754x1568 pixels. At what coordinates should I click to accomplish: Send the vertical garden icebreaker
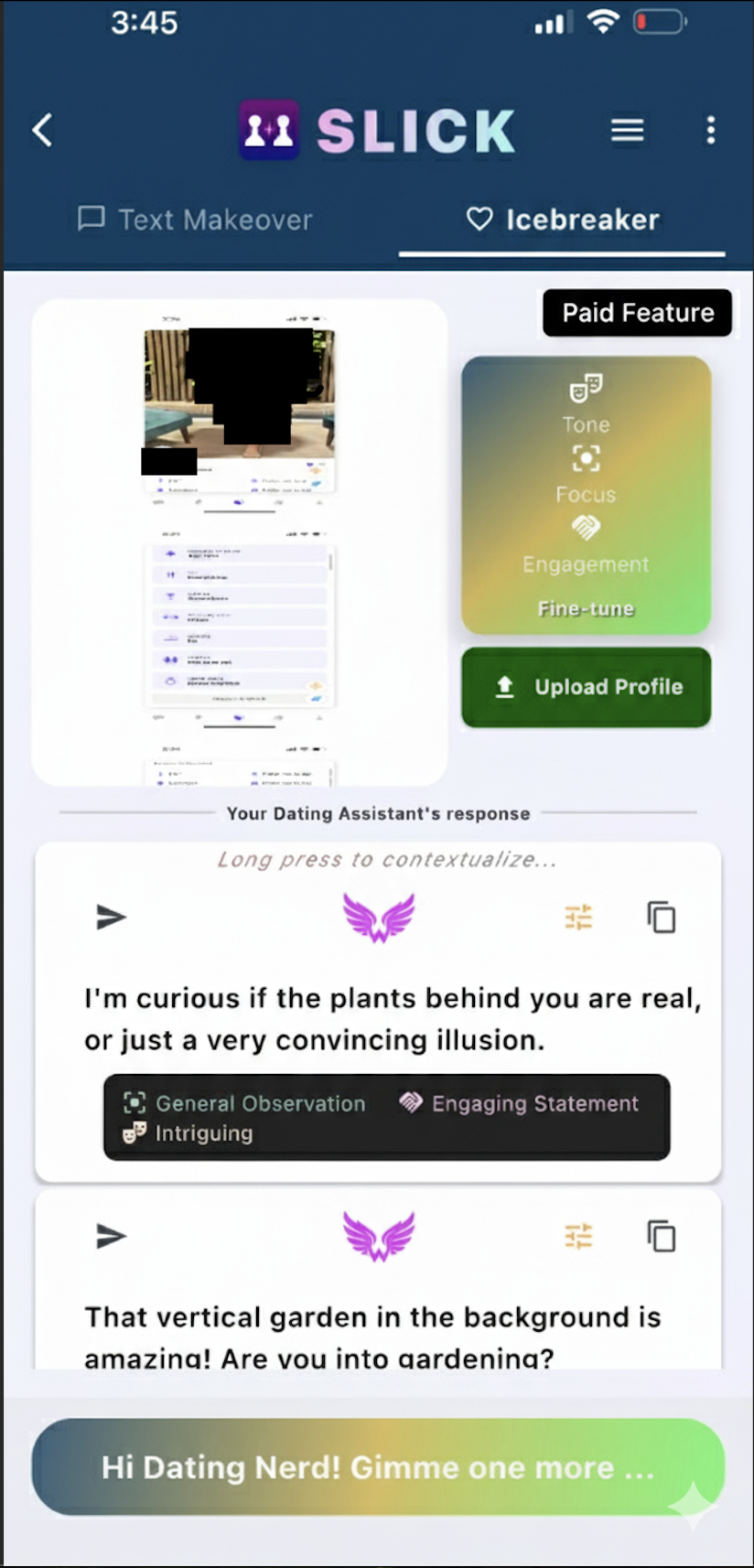coord(111,1236)
